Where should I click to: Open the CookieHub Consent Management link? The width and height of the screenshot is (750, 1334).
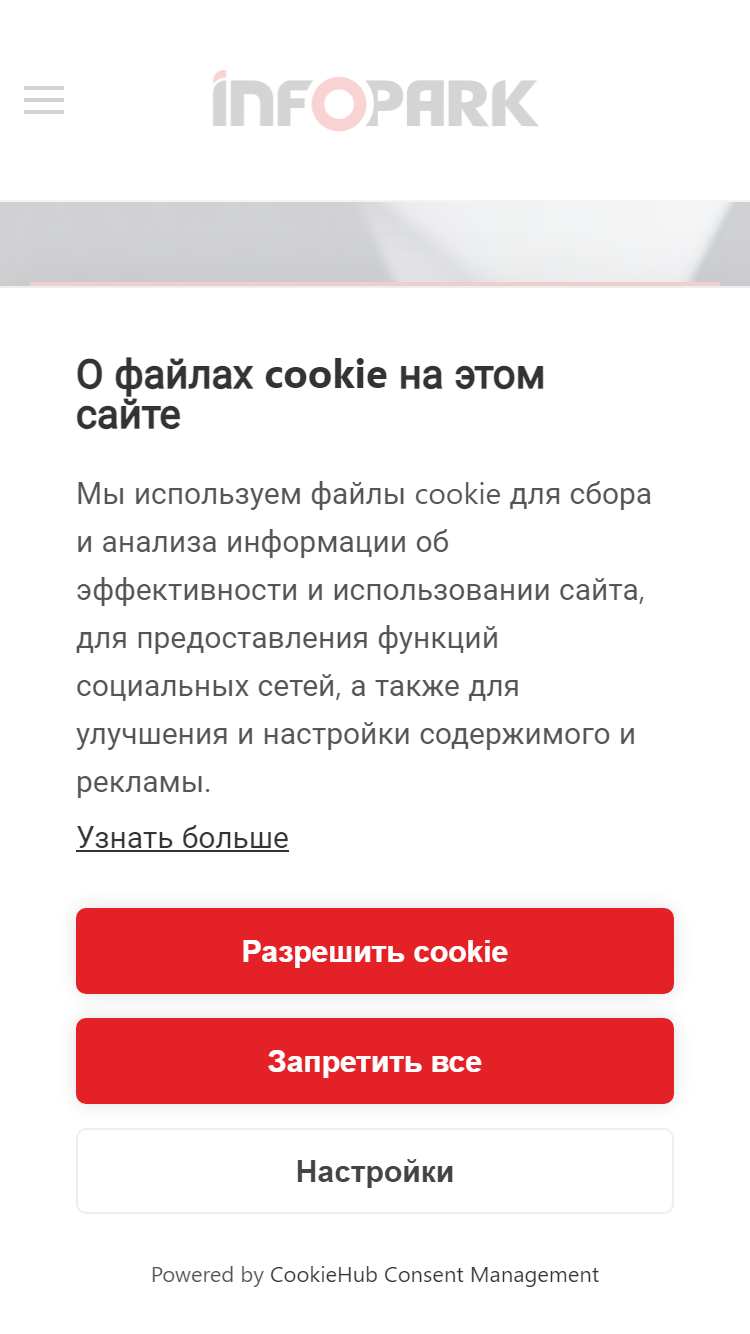tap(434, 1275)
